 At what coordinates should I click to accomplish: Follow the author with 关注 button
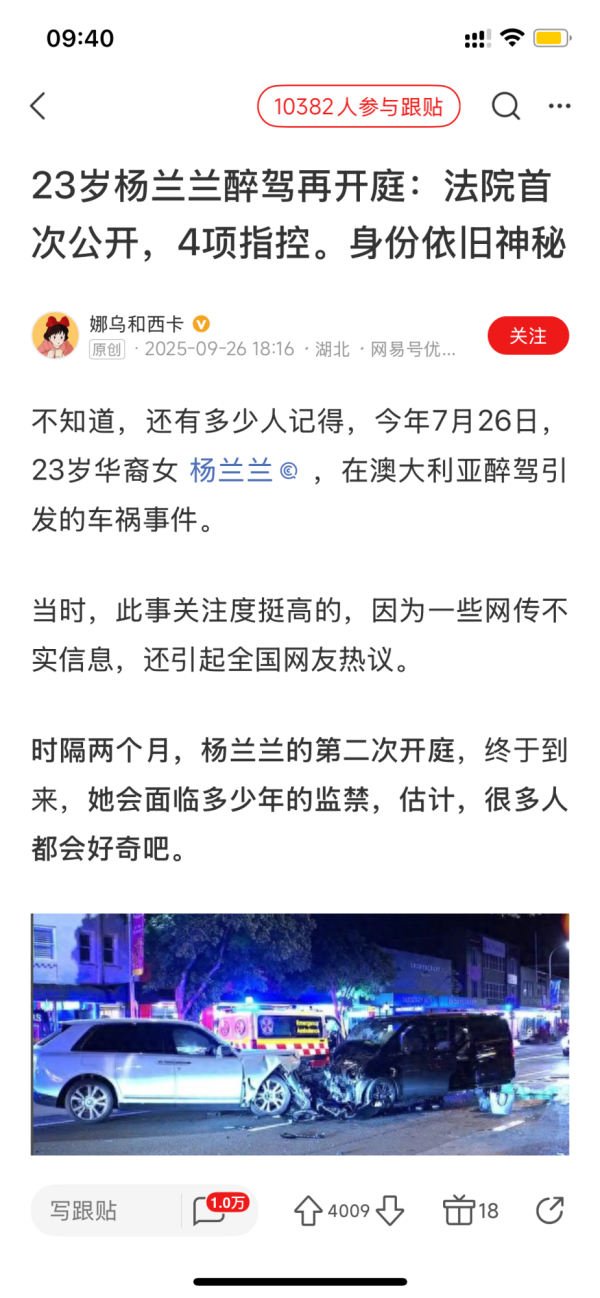[528, 336]
